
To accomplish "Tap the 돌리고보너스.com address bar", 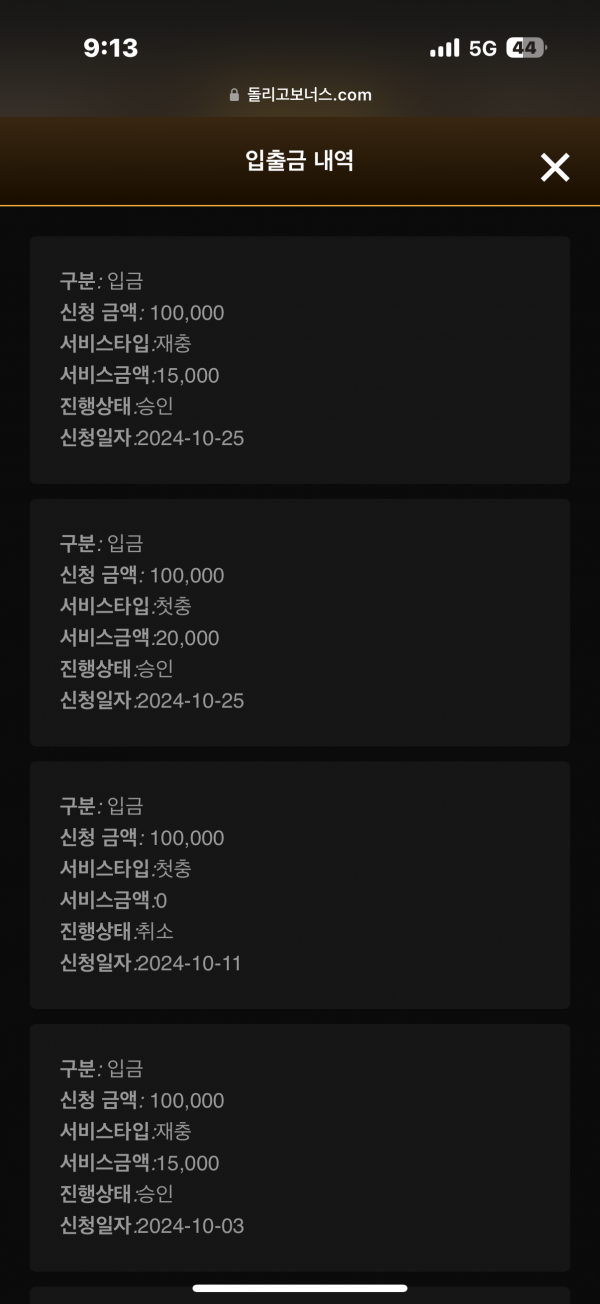I will click(x=300, y=95).
